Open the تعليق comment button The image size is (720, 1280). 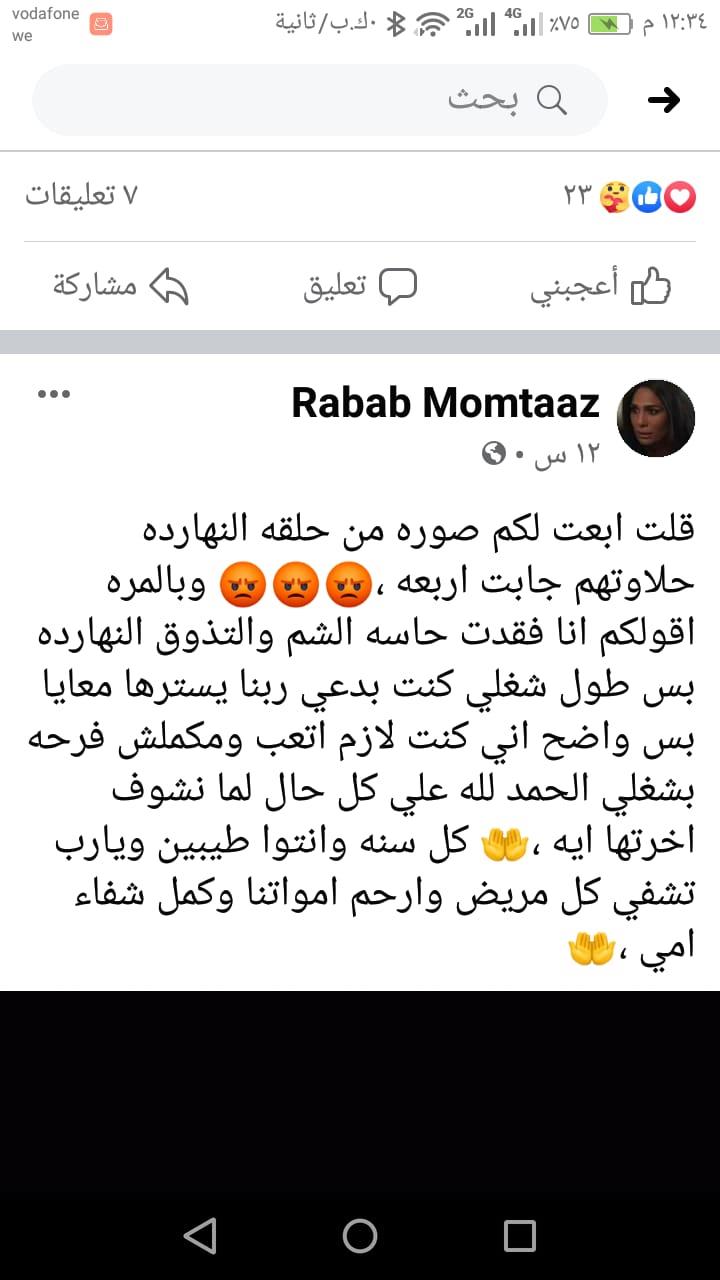[x=360, y=287]
